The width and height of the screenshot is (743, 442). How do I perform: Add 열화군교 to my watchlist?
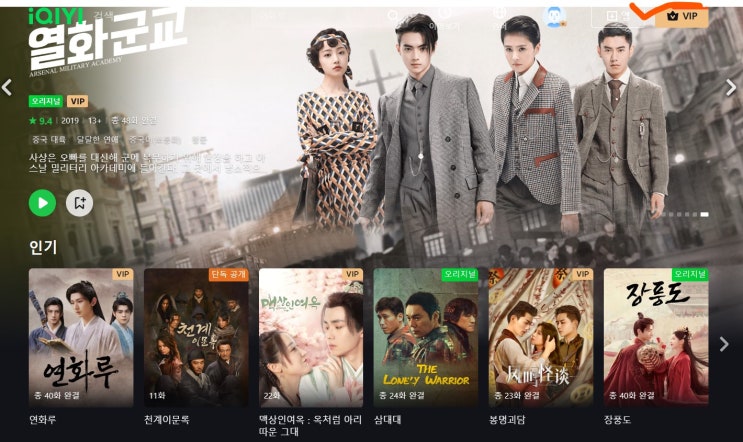point(78,203)
